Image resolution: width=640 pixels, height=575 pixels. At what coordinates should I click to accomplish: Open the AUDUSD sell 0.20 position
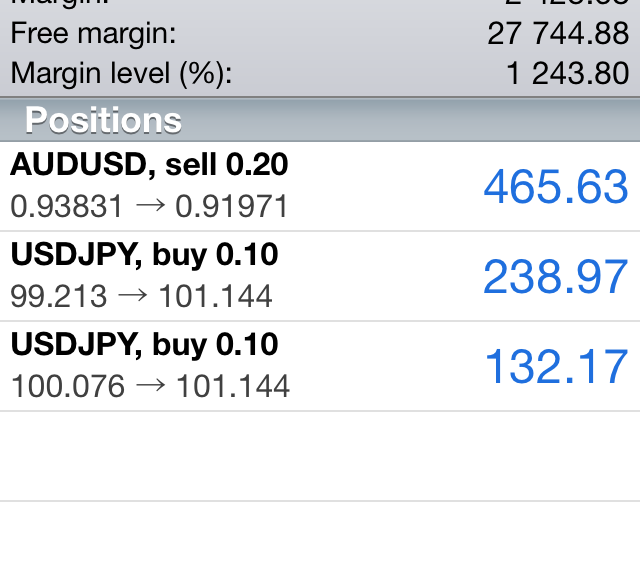tap(320, 186)
